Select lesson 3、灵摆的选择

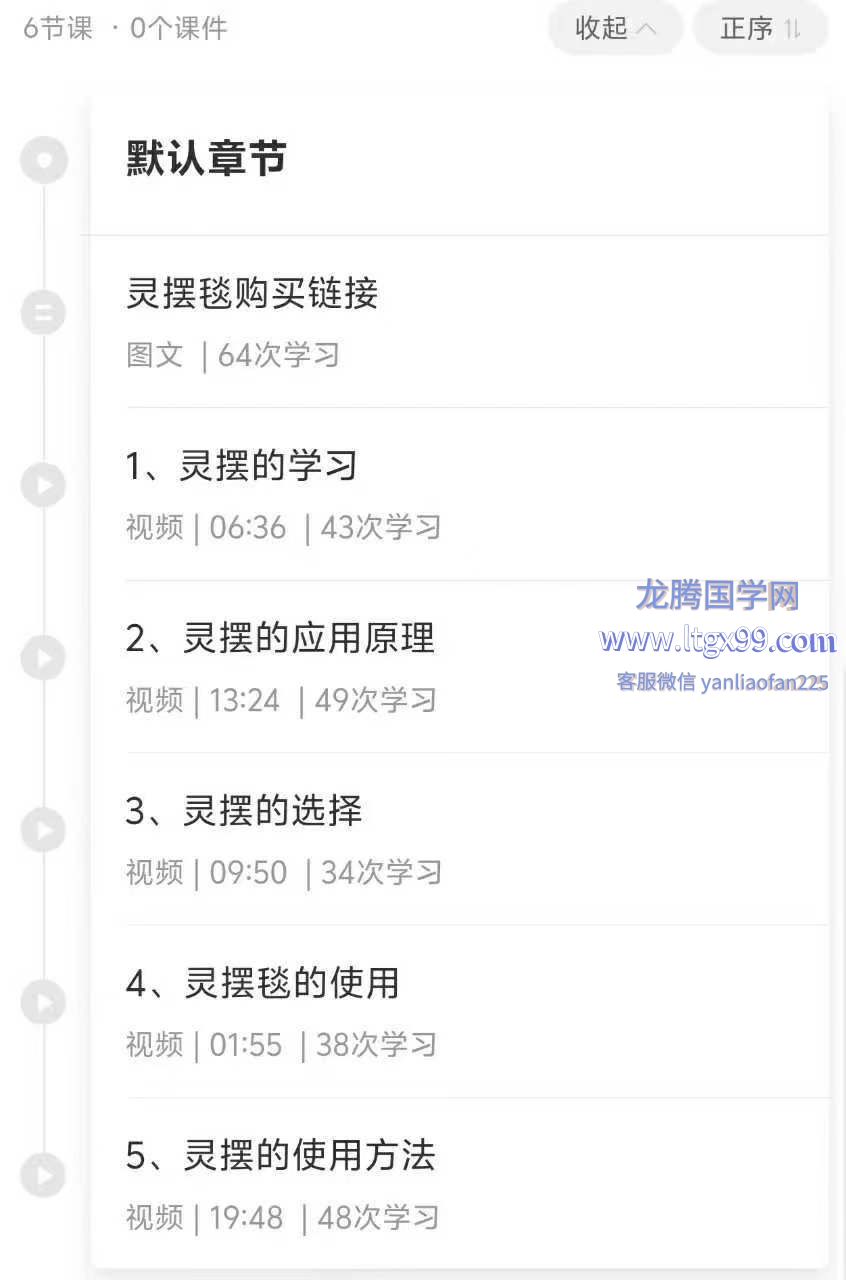point(243,811)
